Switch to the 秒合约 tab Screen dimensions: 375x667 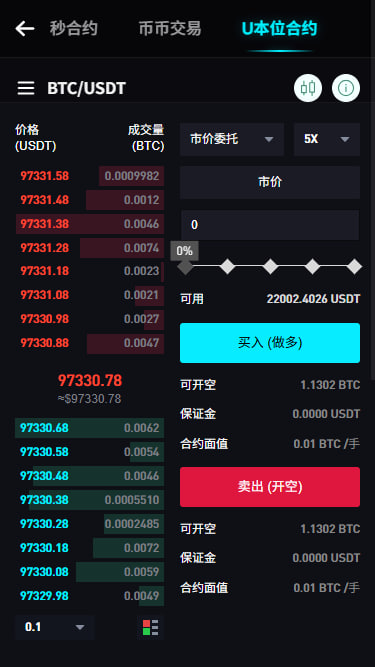(x=74, y=29)
